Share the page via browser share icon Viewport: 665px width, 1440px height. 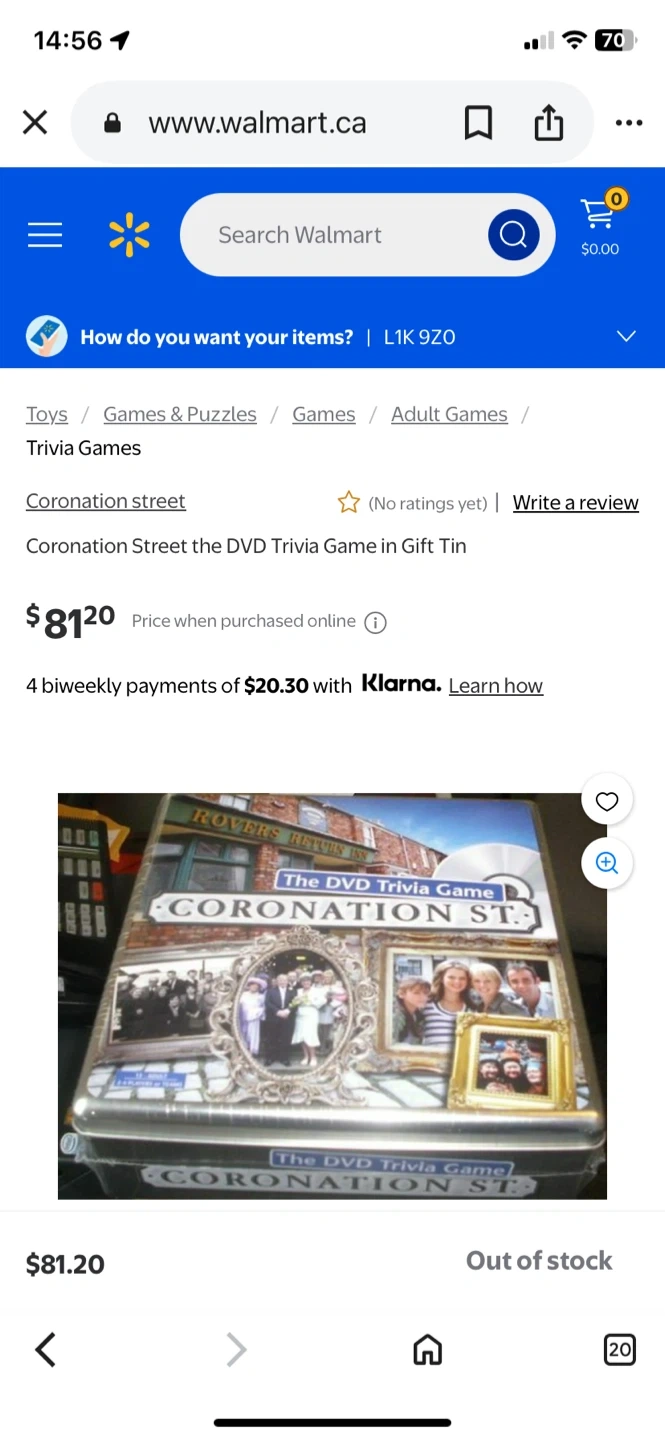(548, 122)
